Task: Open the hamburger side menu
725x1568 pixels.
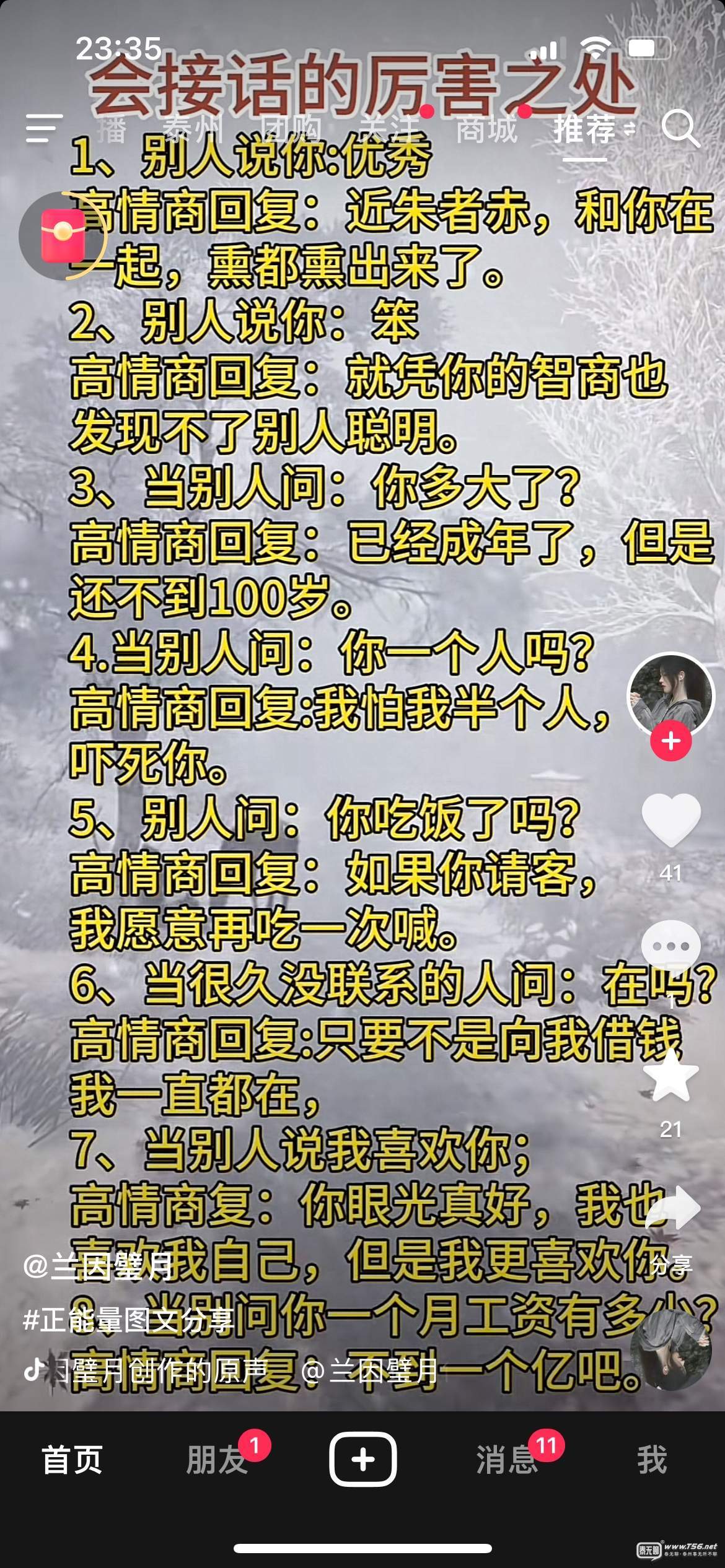Action: pyautogui.click(x=45, y=128)
